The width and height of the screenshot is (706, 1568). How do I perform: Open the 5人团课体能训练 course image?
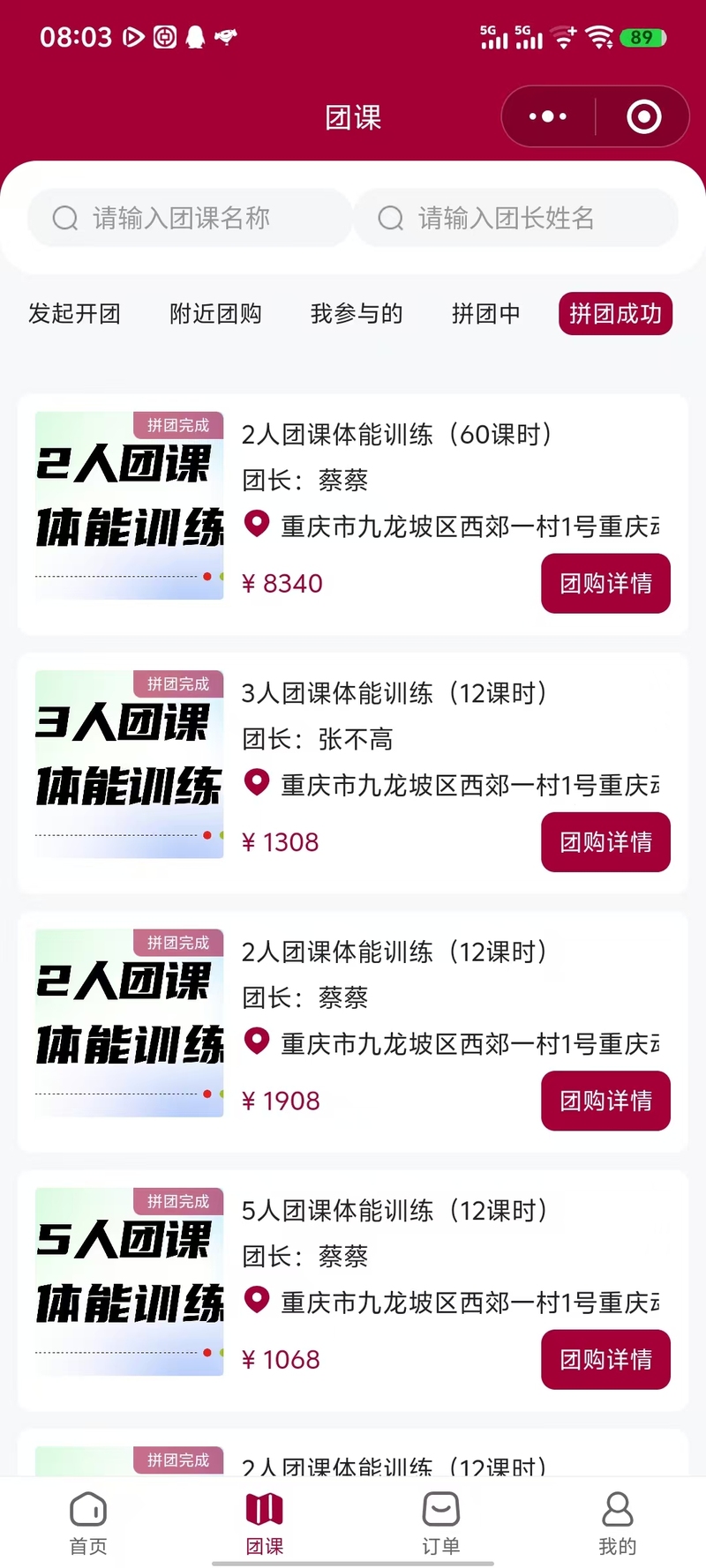[129, 1281]
